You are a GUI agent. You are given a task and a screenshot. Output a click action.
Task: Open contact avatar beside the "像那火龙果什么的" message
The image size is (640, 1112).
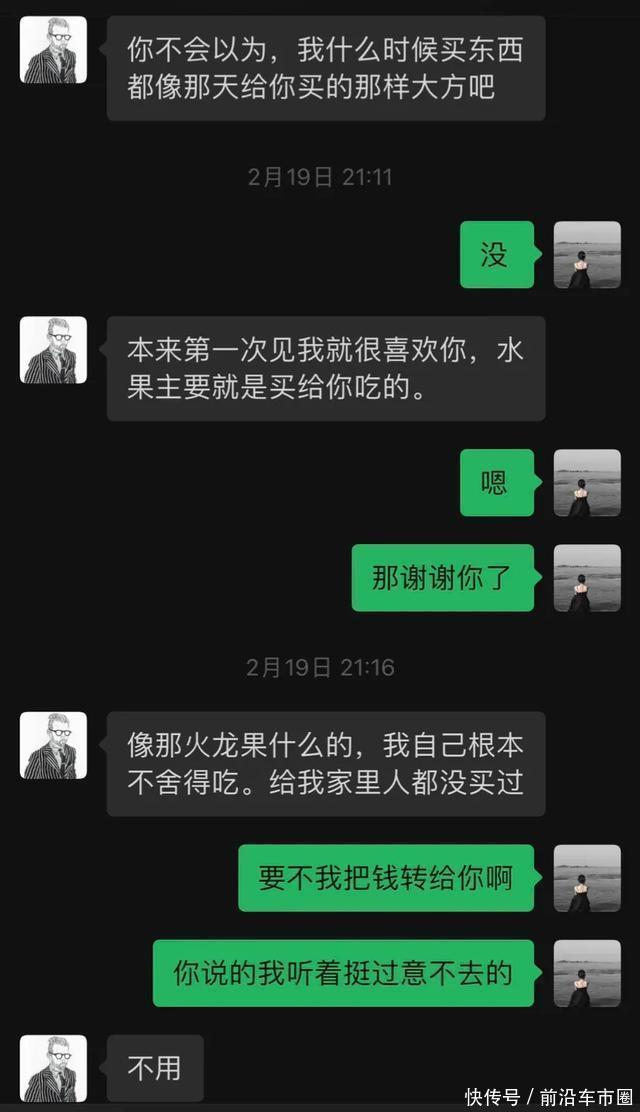53,745
